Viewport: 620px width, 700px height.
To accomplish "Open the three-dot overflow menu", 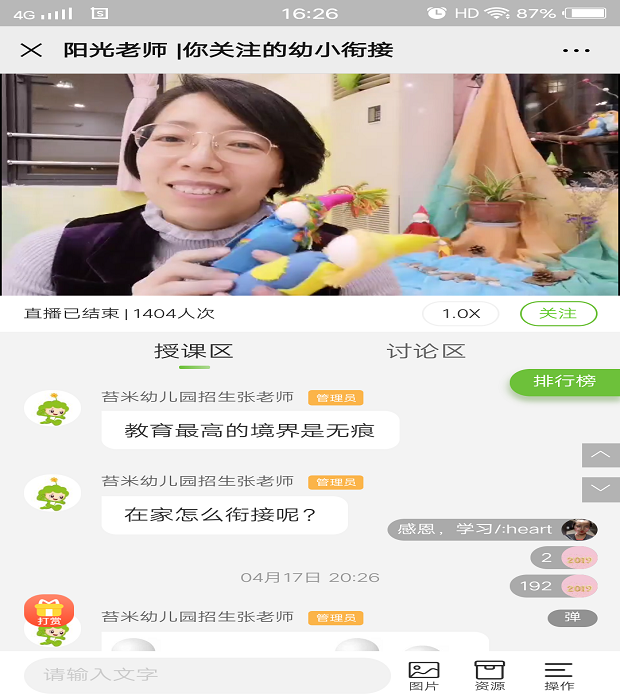I will [x=576, y=50].
